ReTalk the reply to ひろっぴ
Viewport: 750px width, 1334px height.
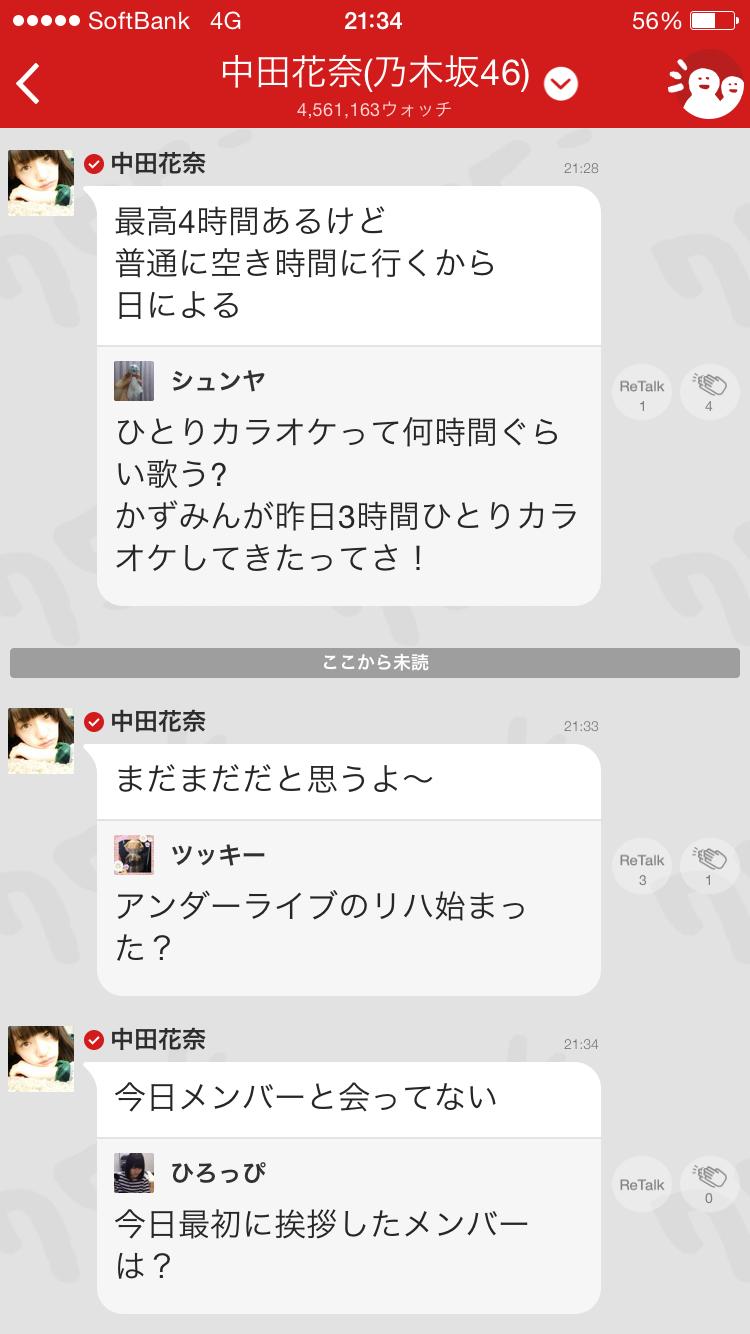[642, 1184]
